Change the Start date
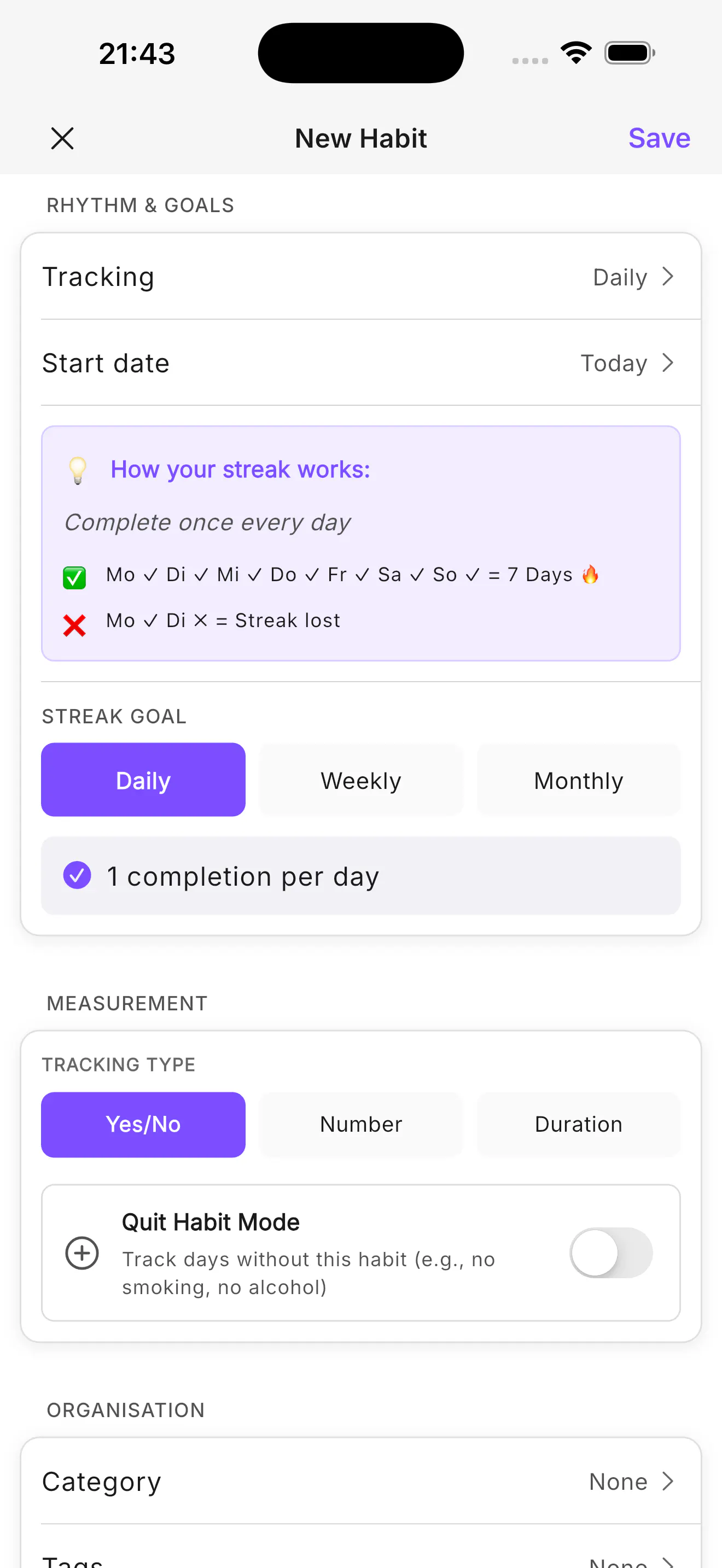The image size is (722, 1568). pyautogui.click(x=360, y=363)
